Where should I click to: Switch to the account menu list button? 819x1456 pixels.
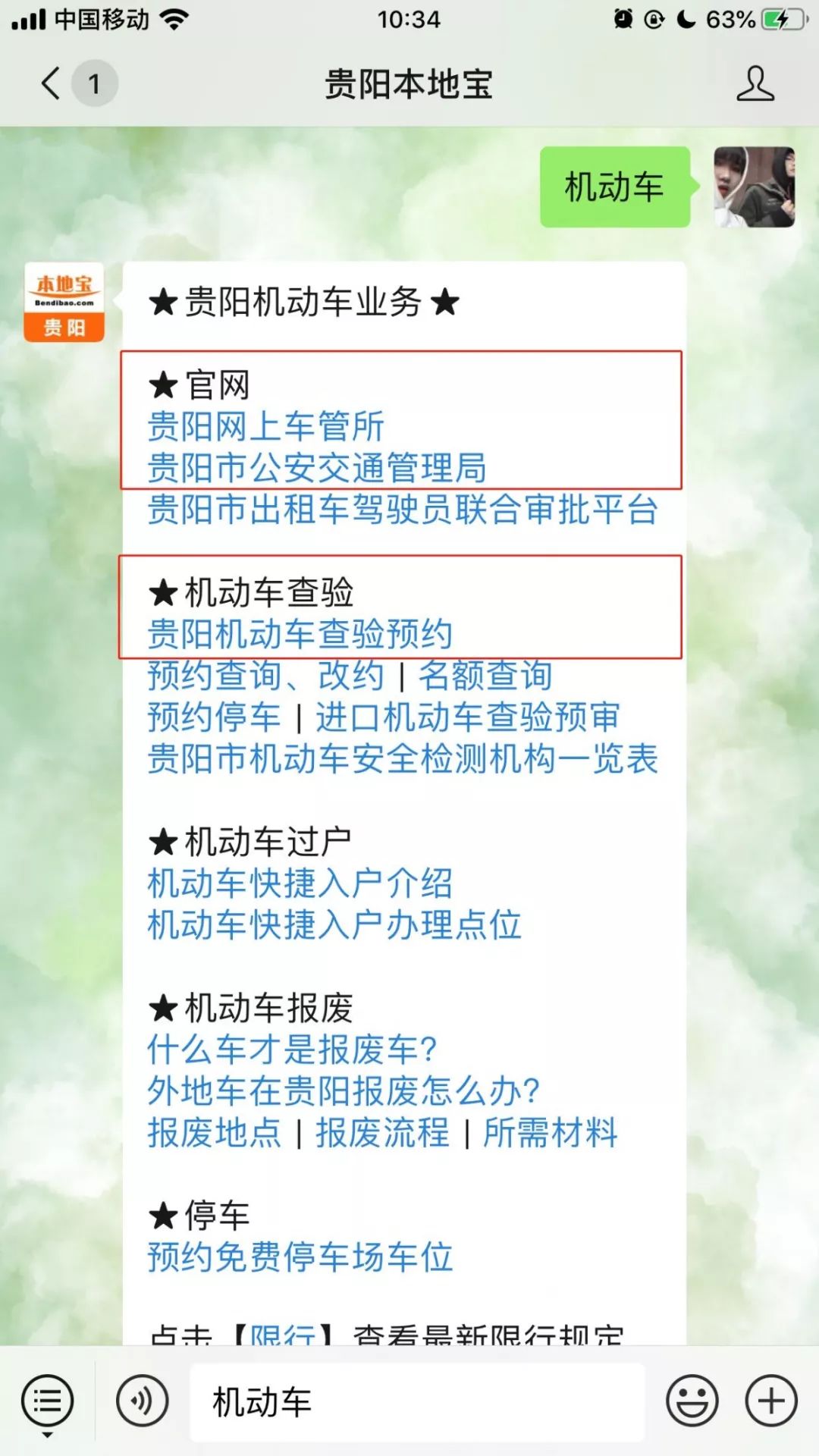point(47,1401)
